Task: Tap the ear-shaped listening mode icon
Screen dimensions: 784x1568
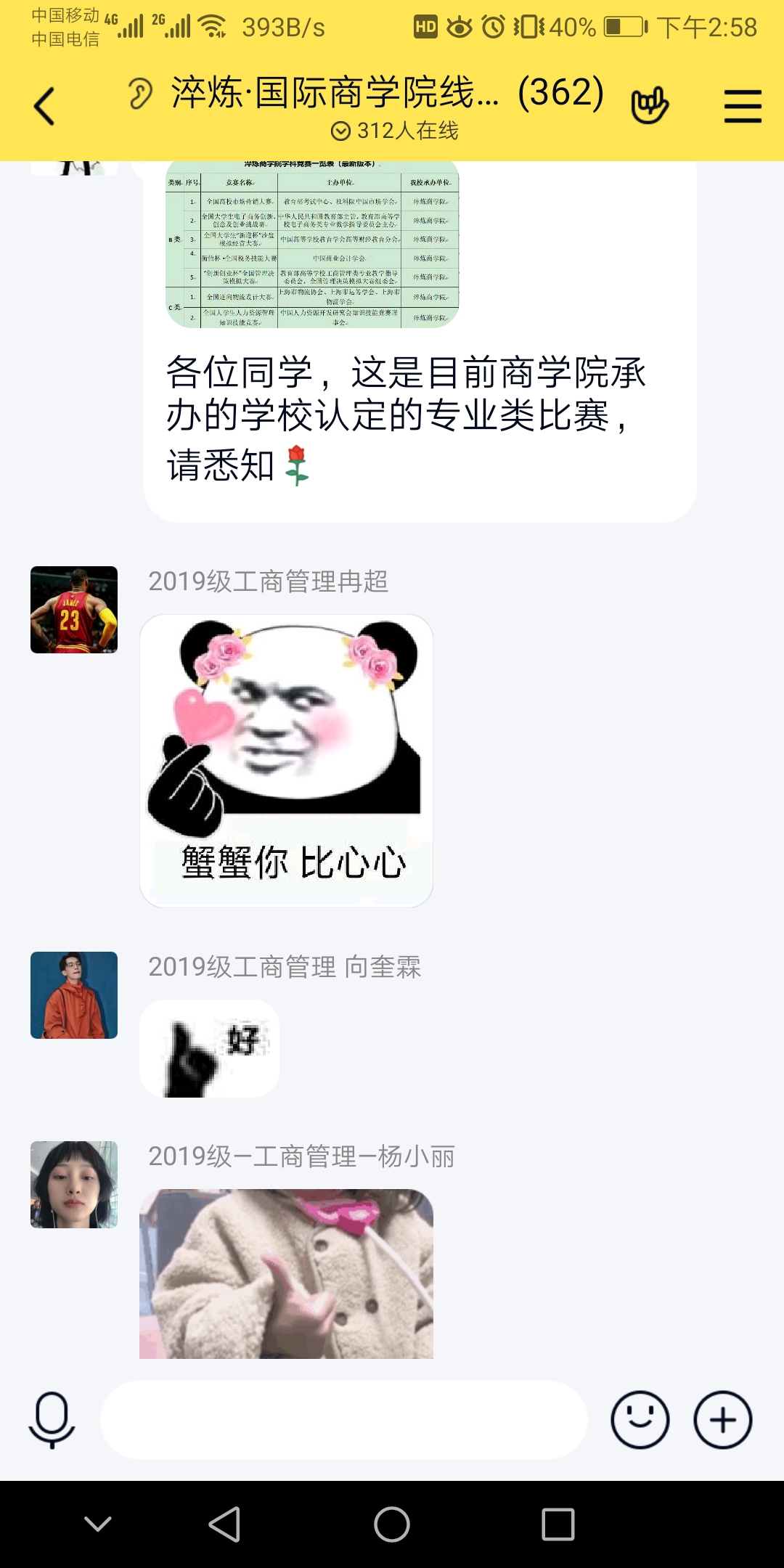Action: coord(140,94)
